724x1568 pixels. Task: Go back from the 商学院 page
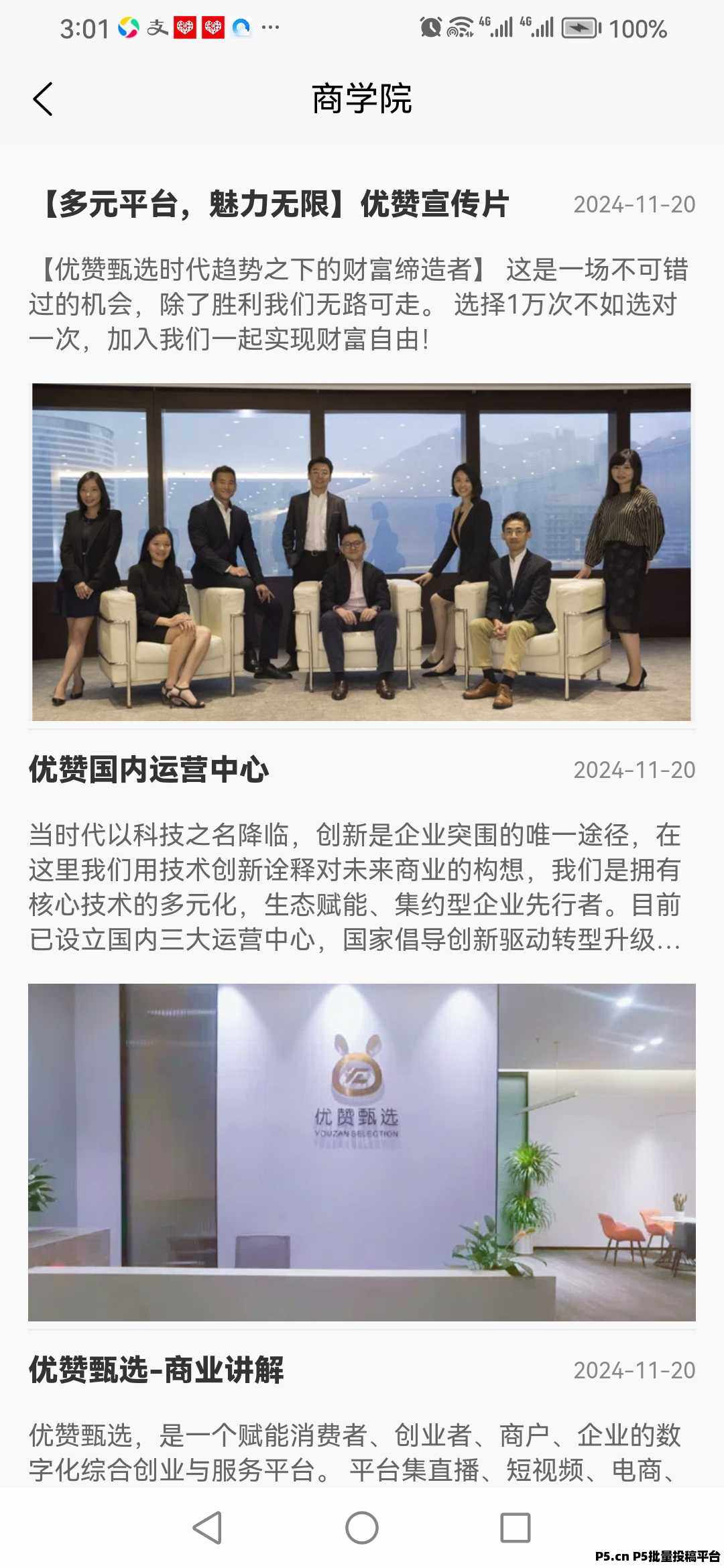point(43,99)
